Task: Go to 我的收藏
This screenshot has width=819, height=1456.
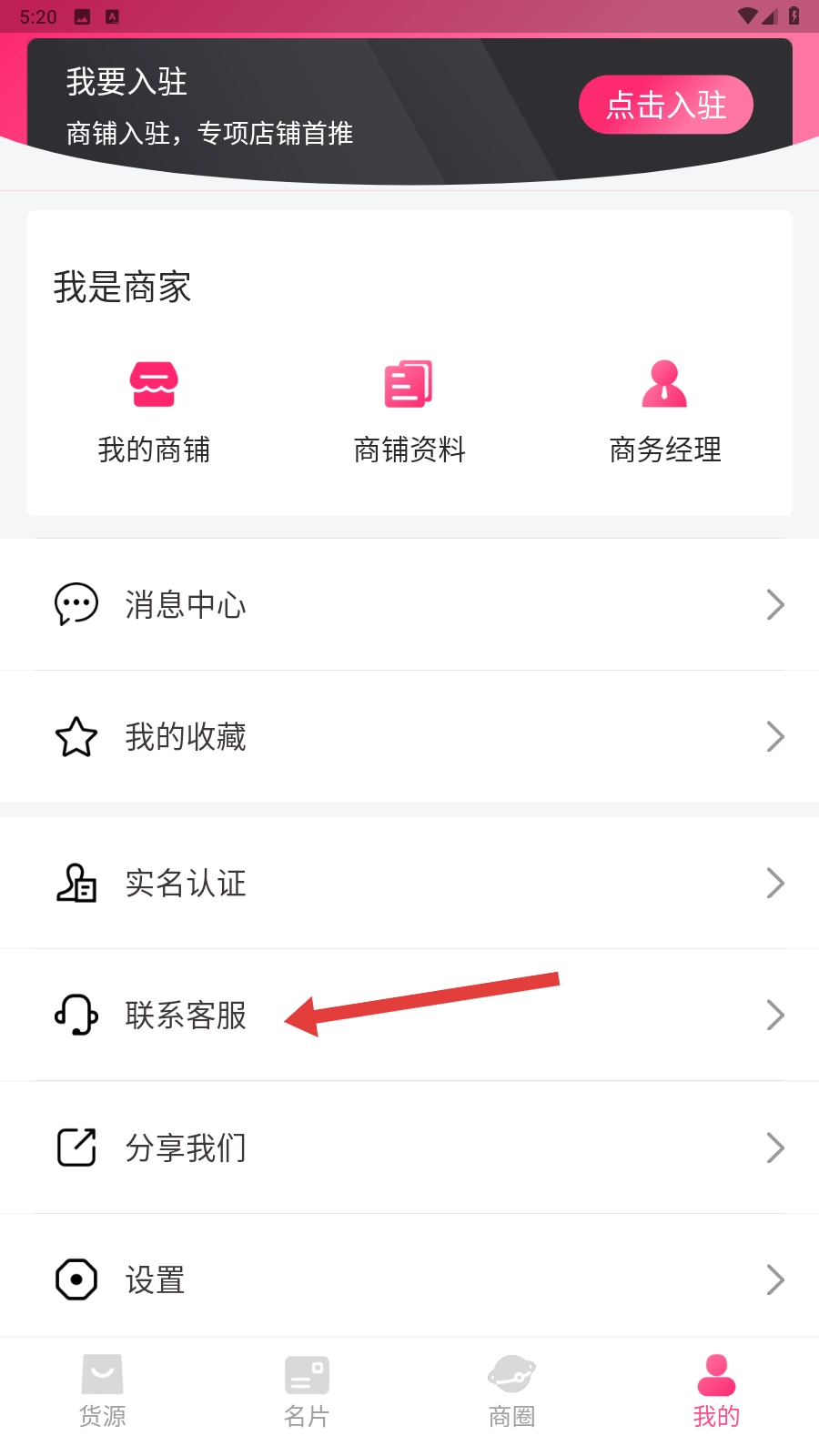Action: 409,736
